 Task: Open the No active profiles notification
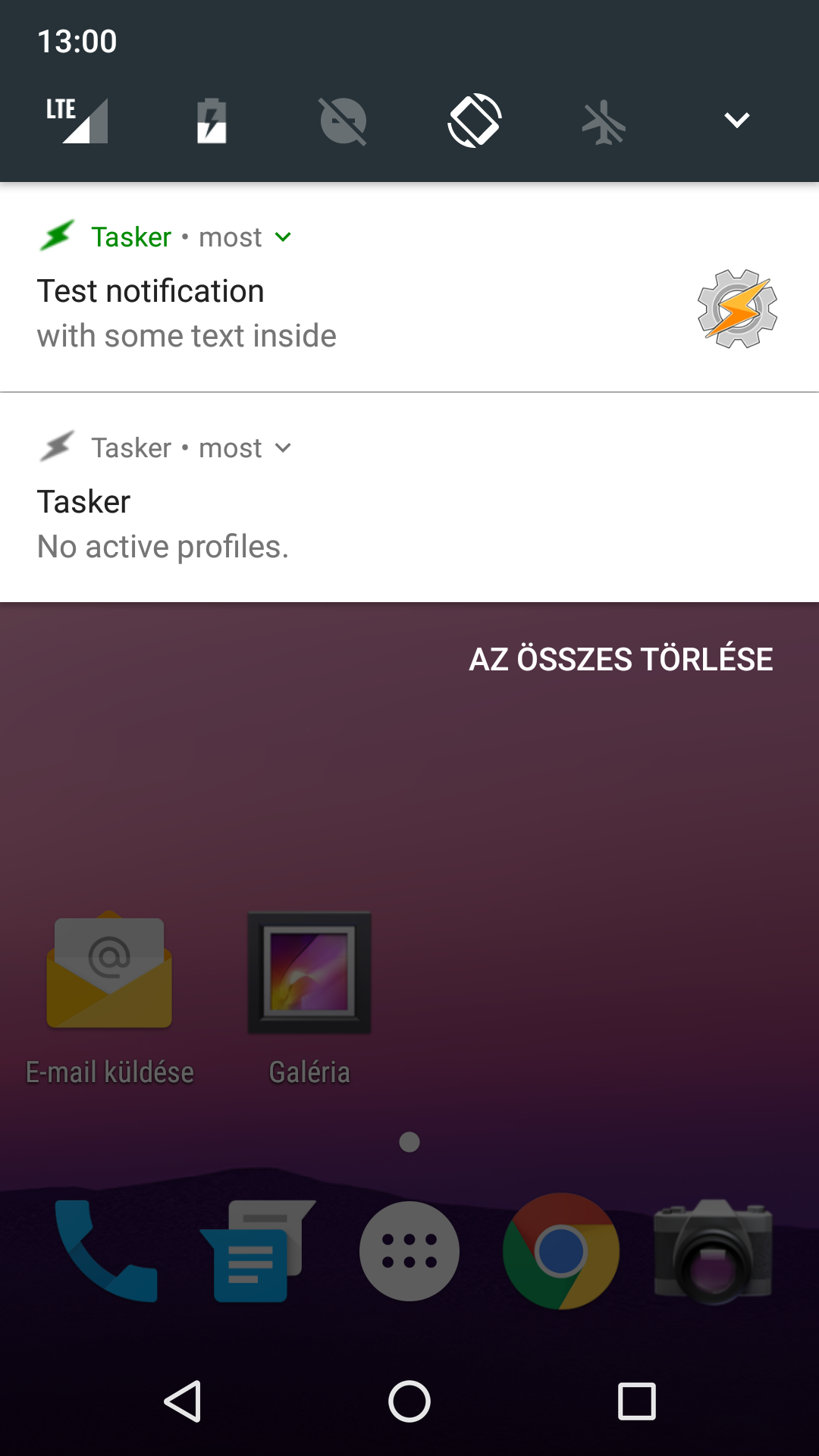(x=303, y=523)
